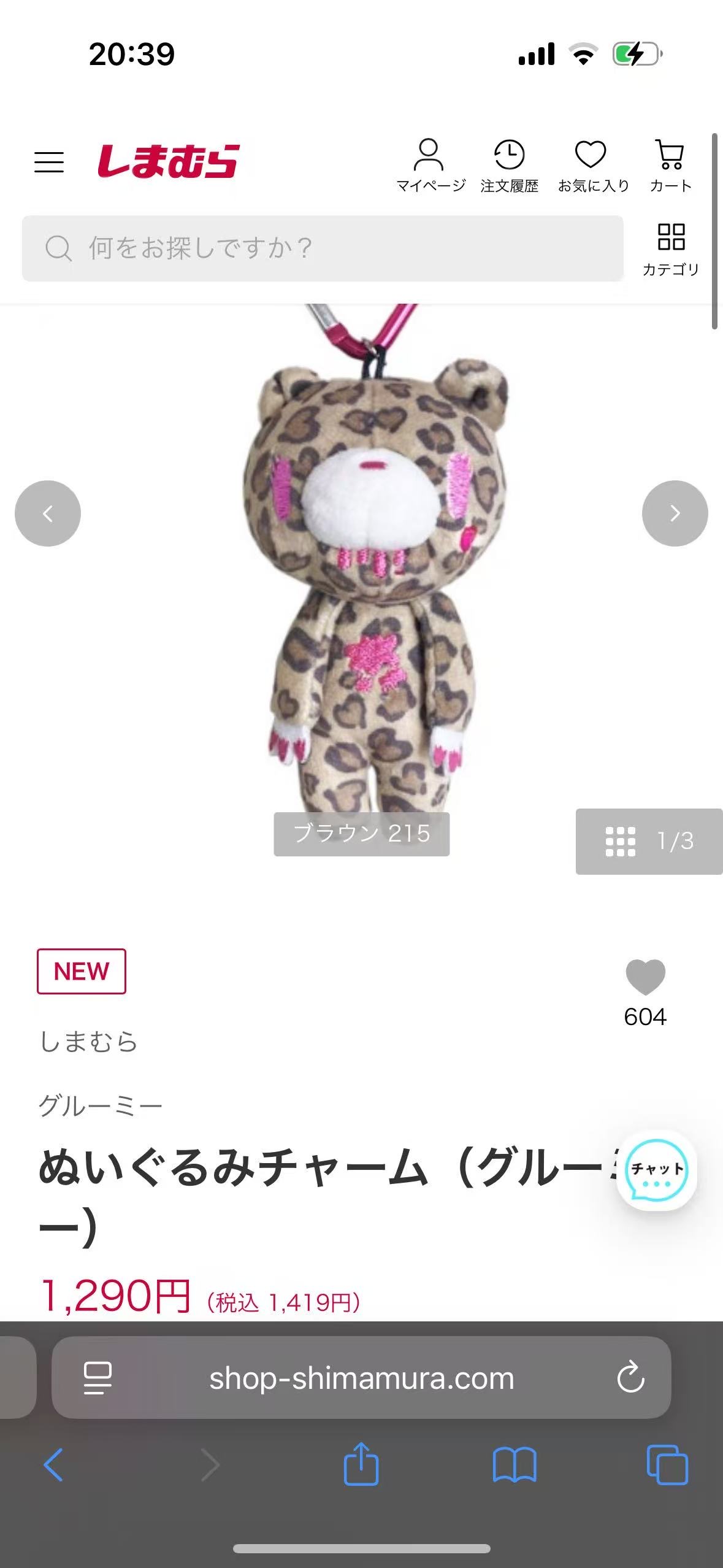Image resolution: width=723 pixels, height=1568 pixels.
Task: Tap the 何をお探しですか search field
Action: pos(323,248)
